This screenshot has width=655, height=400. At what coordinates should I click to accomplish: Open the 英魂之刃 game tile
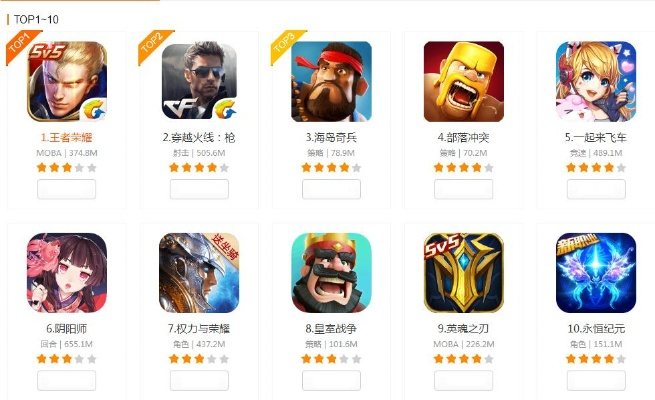(463, 273)
